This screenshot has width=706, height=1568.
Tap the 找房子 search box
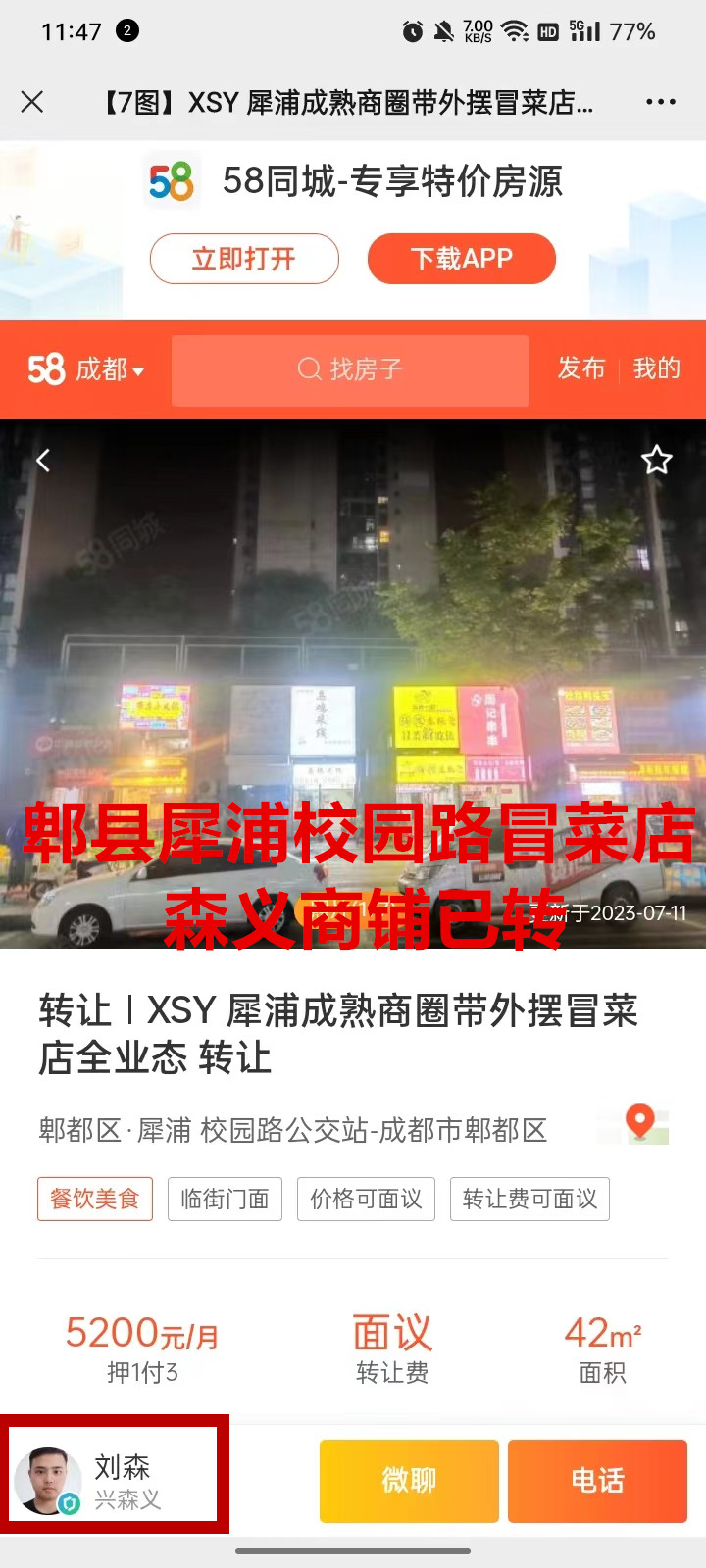[x=350, y=369]
